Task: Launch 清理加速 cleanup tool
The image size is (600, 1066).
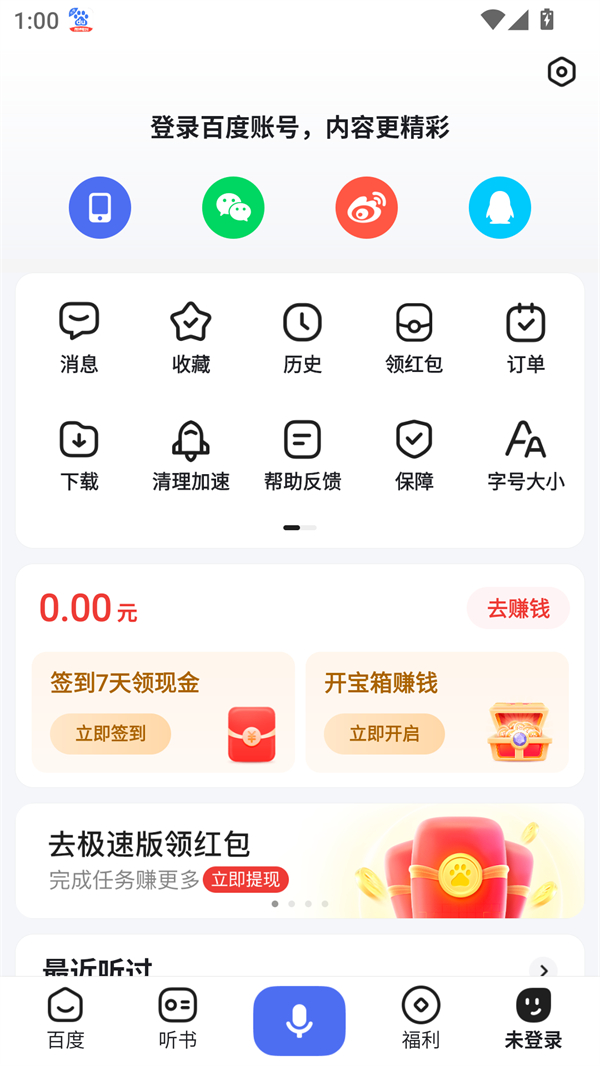Action: [191, 455]
